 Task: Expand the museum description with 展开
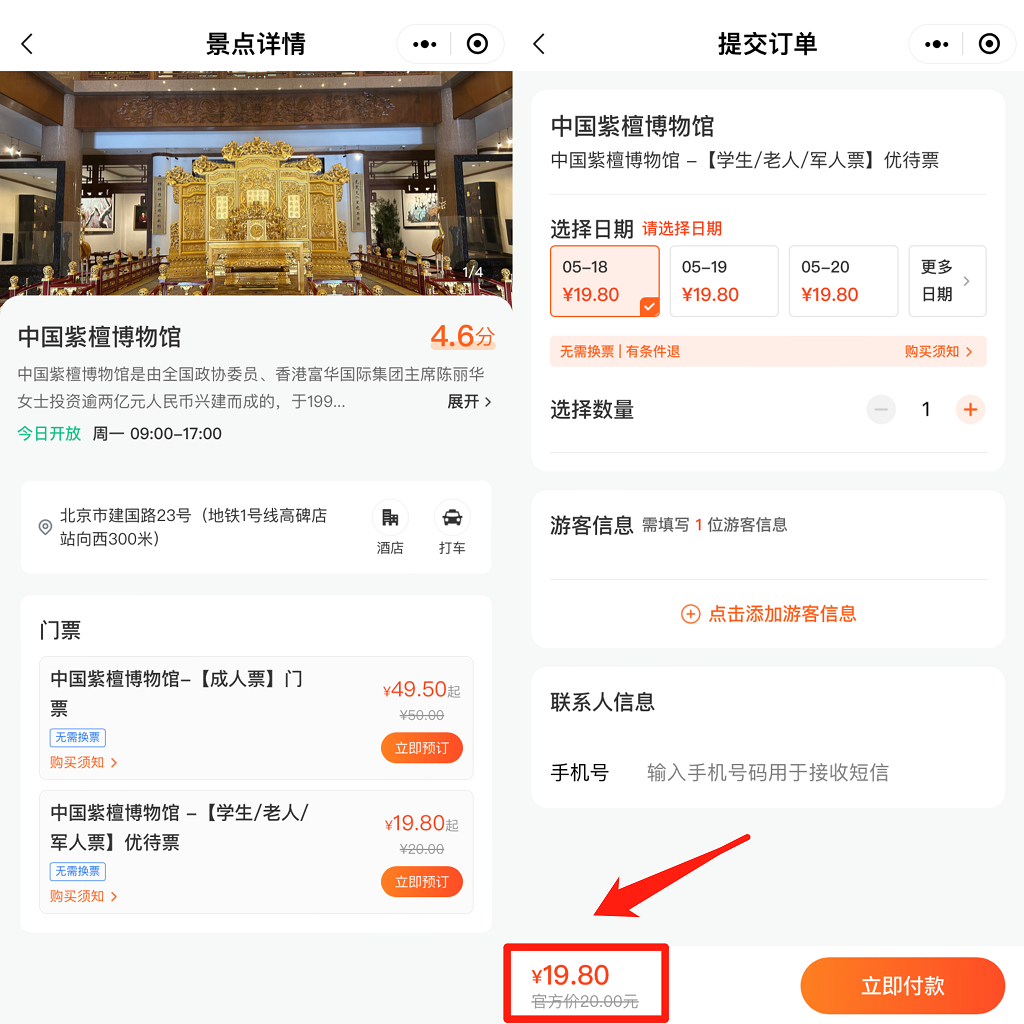[469, 401]
